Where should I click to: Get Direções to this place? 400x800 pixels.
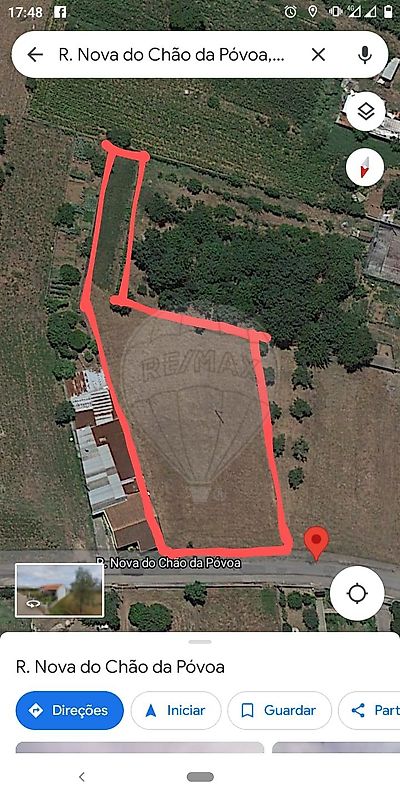point(70,710)
